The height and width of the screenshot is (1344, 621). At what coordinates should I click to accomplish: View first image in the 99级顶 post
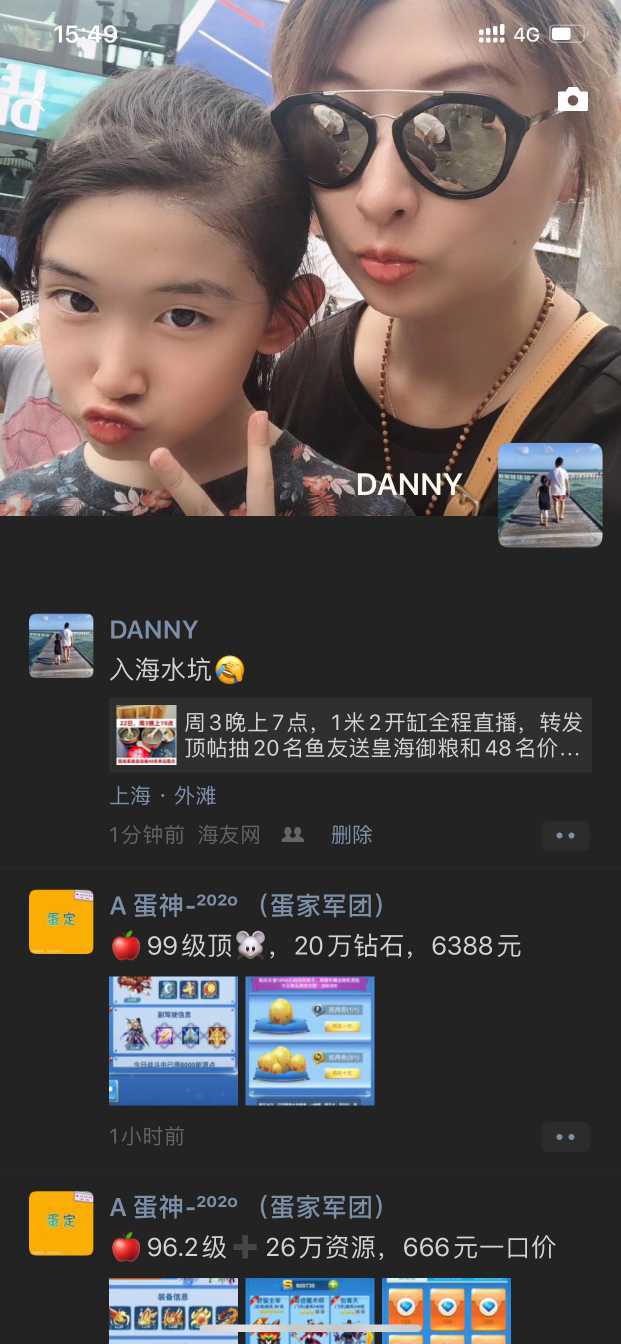click(x=173, y=1041)
